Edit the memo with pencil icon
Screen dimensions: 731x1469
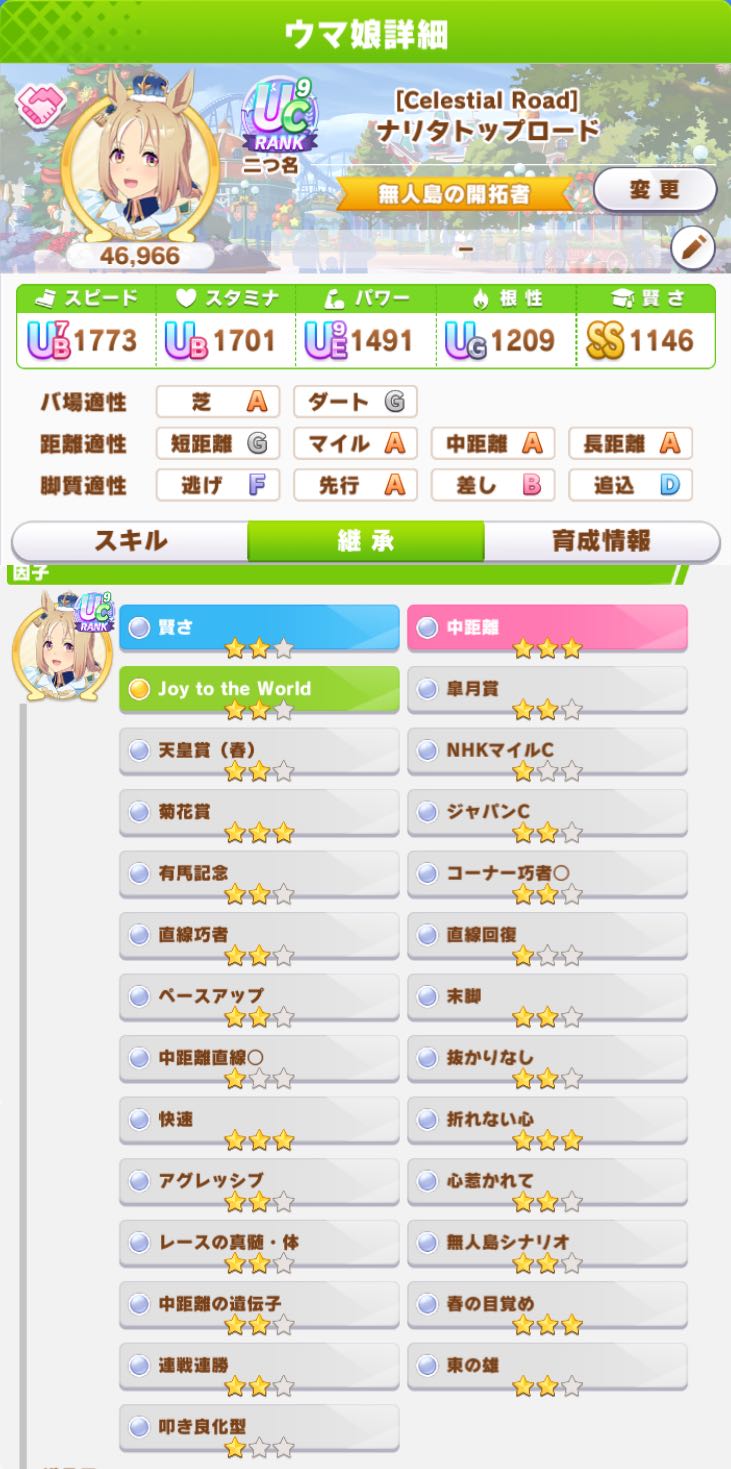pyautogui.click(x=693, y=249)
